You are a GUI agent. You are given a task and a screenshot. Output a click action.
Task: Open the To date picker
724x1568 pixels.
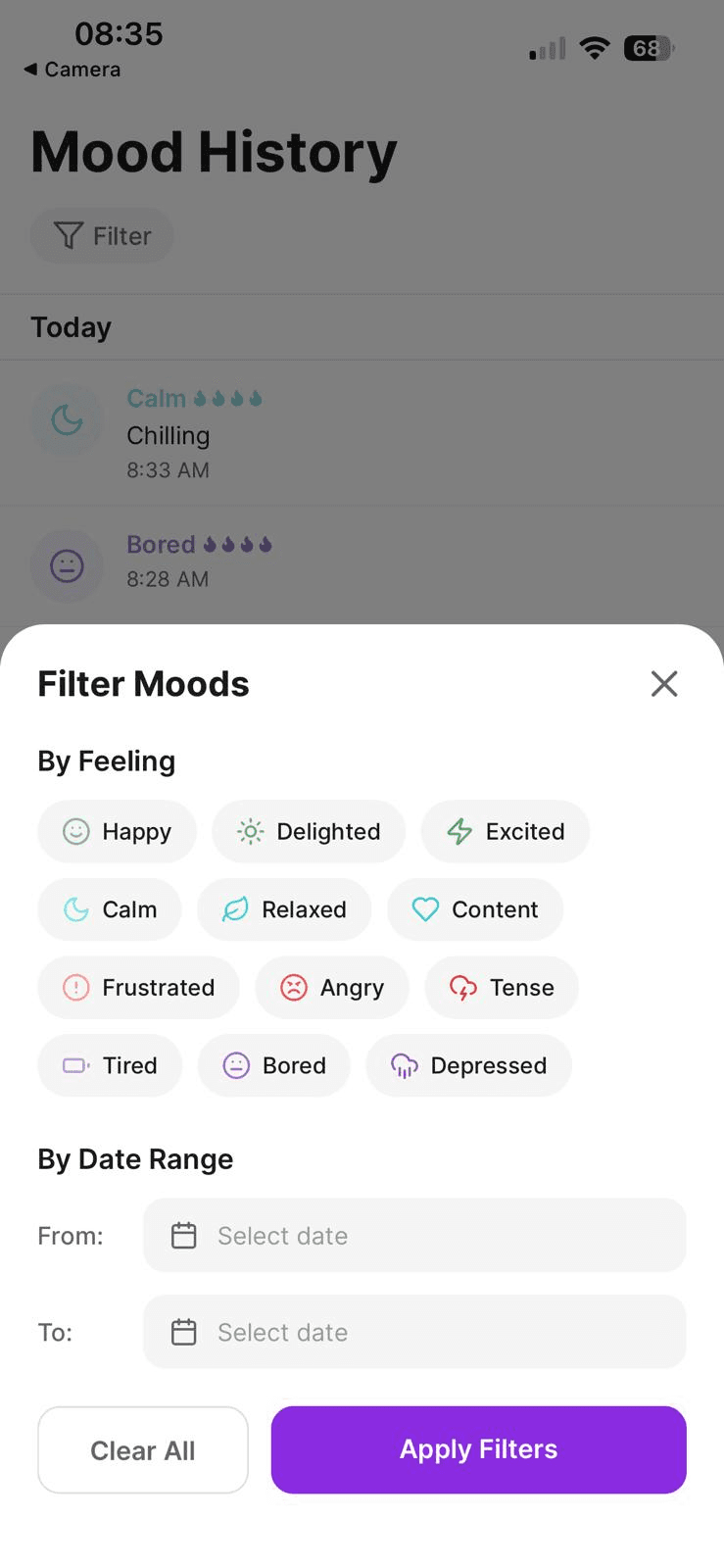[x=413, y=1331]
